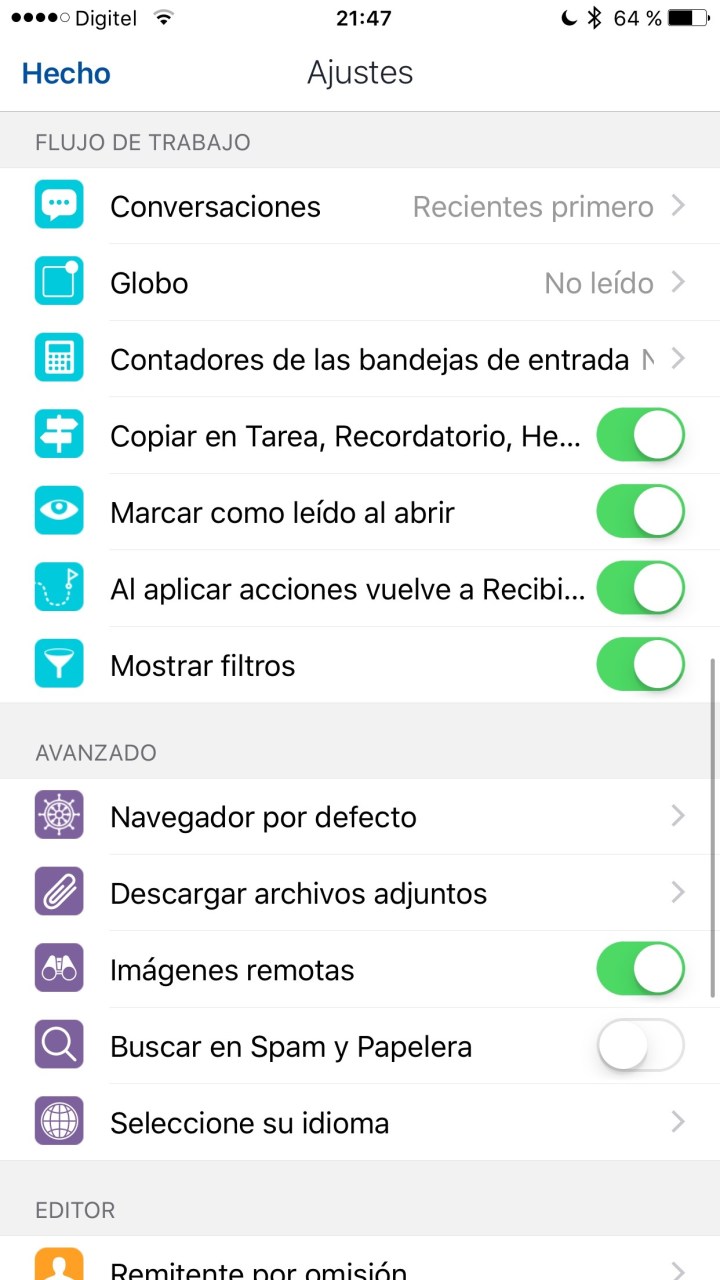Enable Buscar en Spam y Papelera

[x=640, y=1047]
